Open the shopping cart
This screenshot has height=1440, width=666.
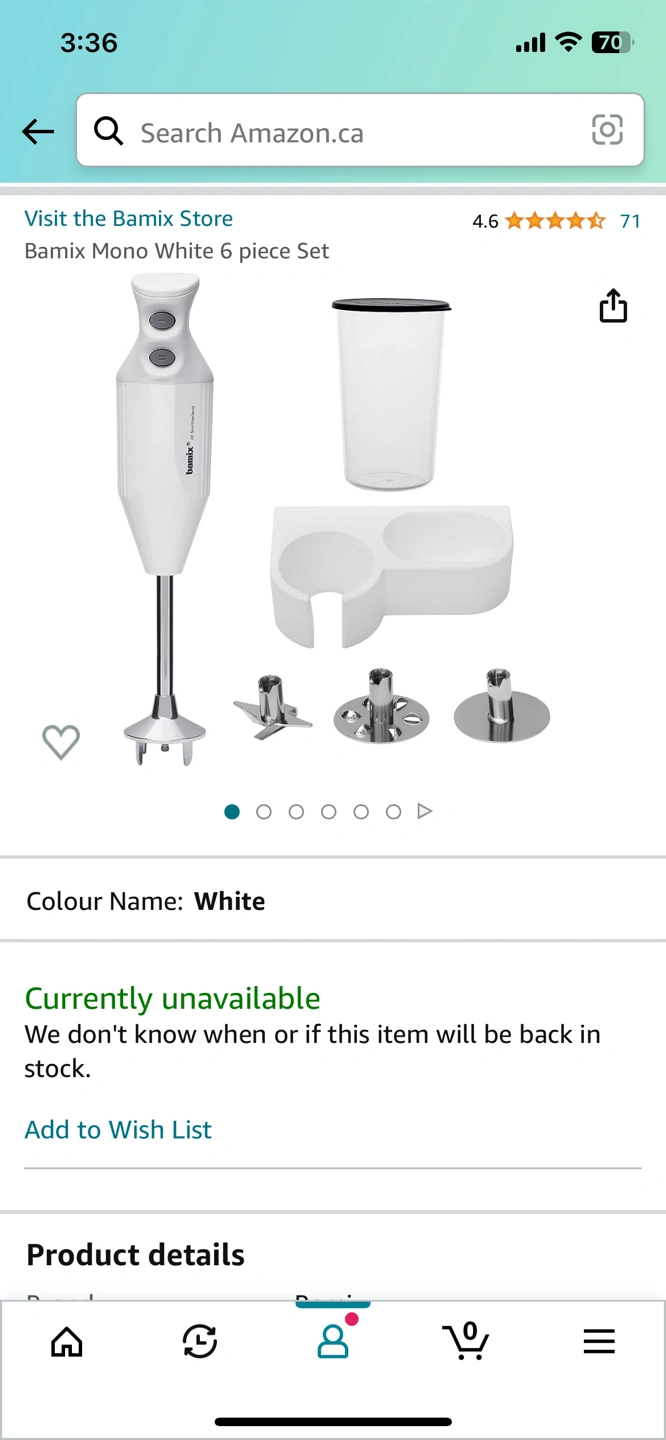(x=466, y=1340)
